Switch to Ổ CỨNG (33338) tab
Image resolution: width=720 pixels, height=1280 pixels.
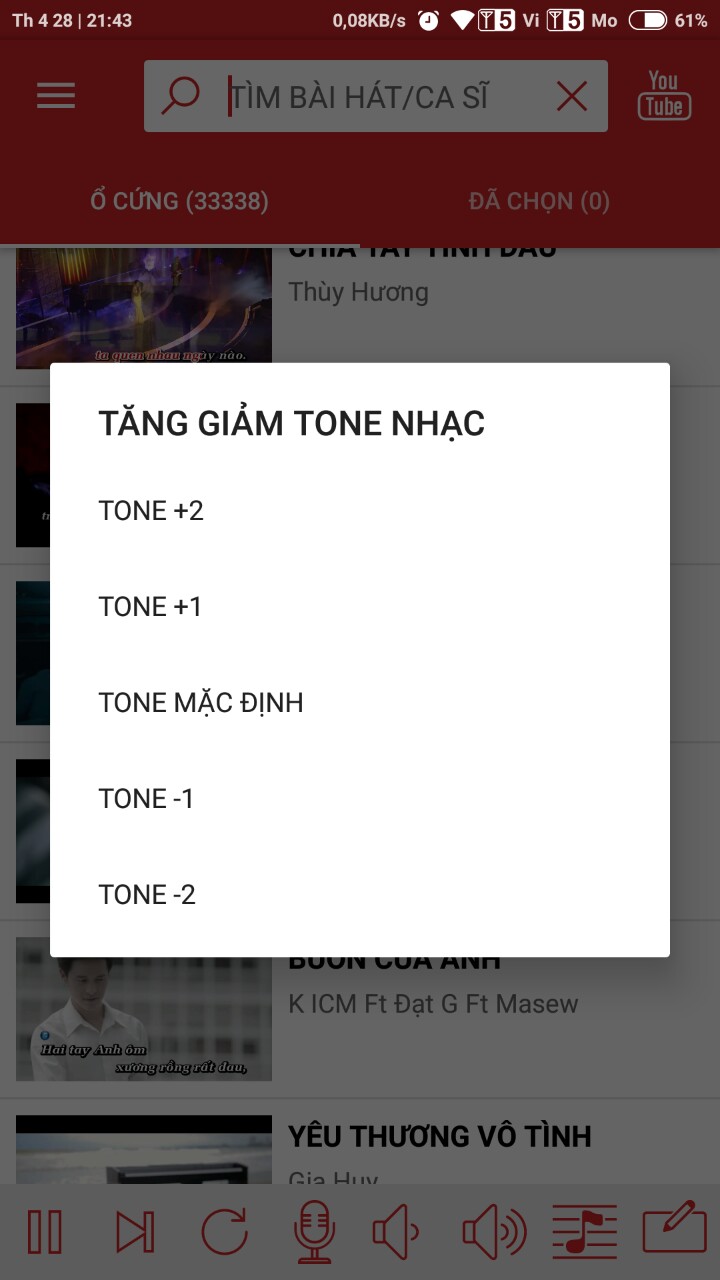coord(180,201)
